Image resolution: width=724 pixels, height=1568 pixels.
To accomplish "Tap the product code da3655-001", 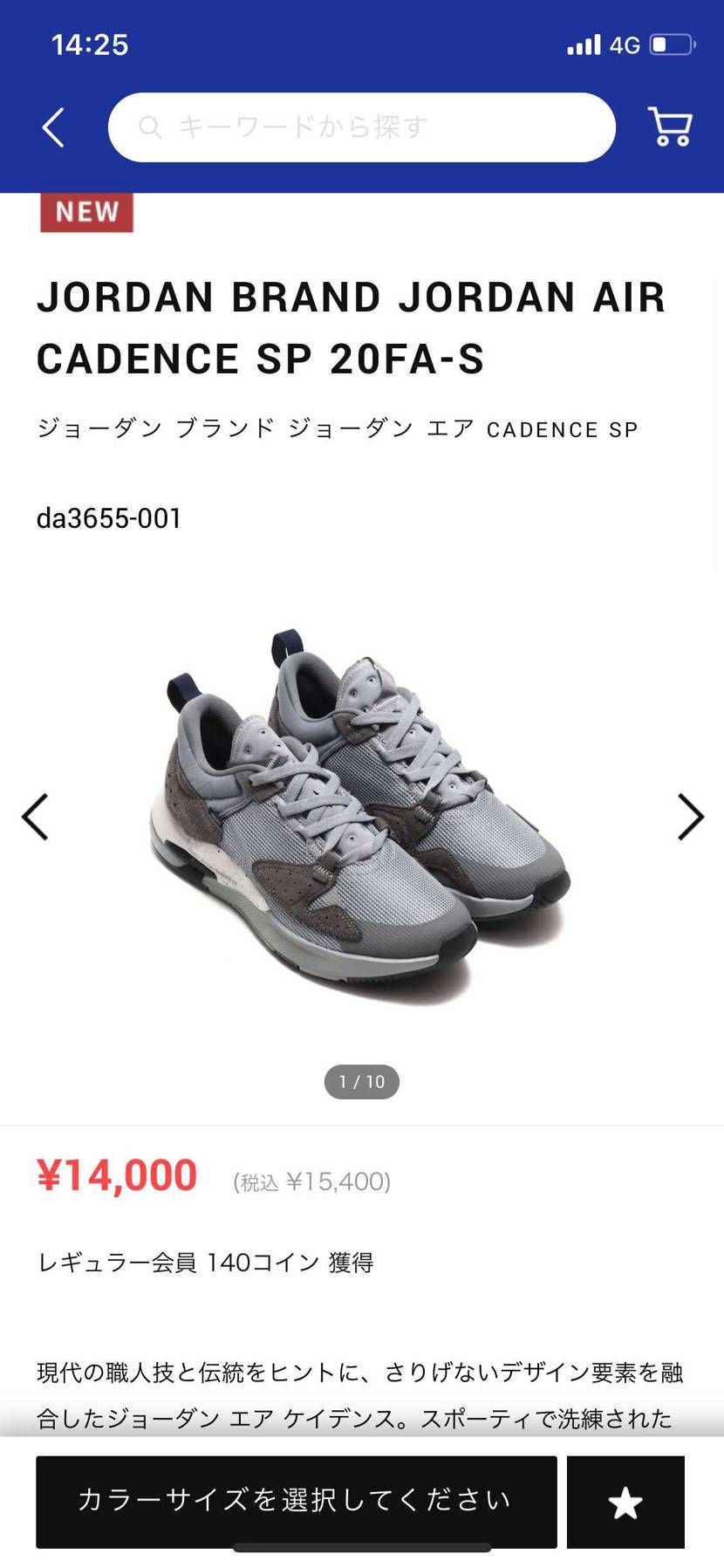I will point(110,518).
